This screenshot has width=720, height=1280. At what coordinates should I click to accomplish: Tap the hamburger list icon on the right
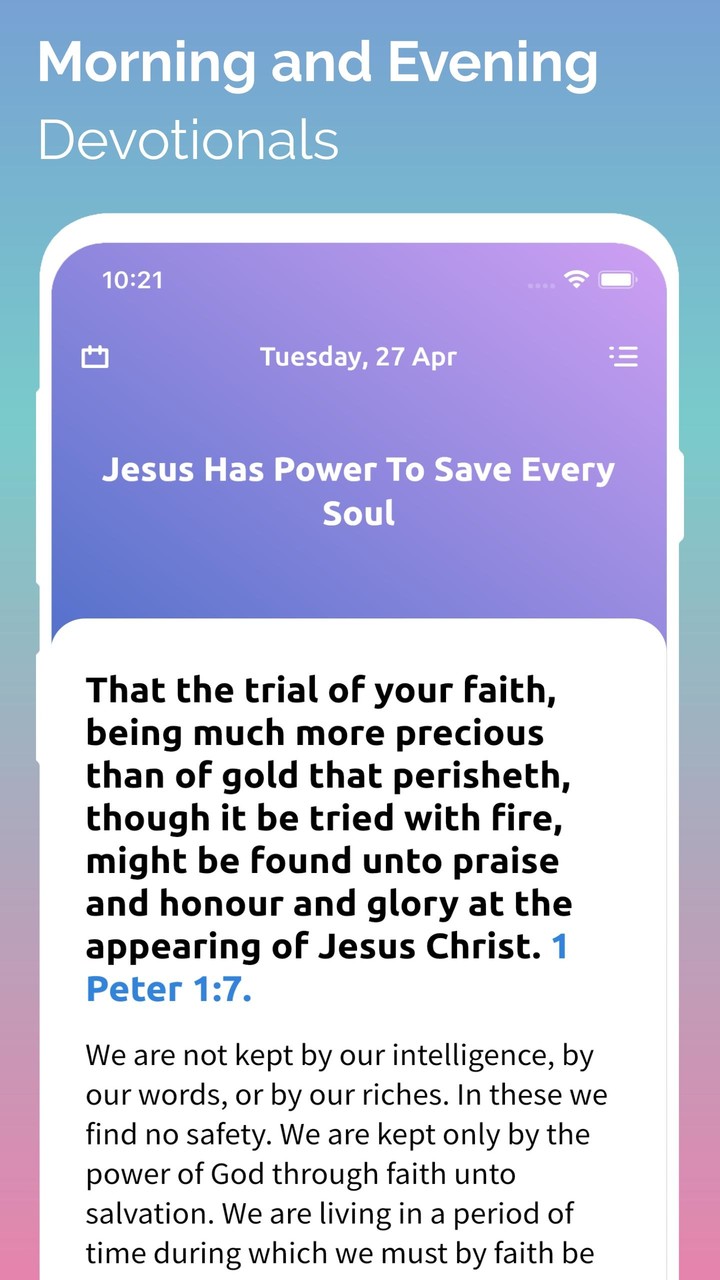[623, 356]
